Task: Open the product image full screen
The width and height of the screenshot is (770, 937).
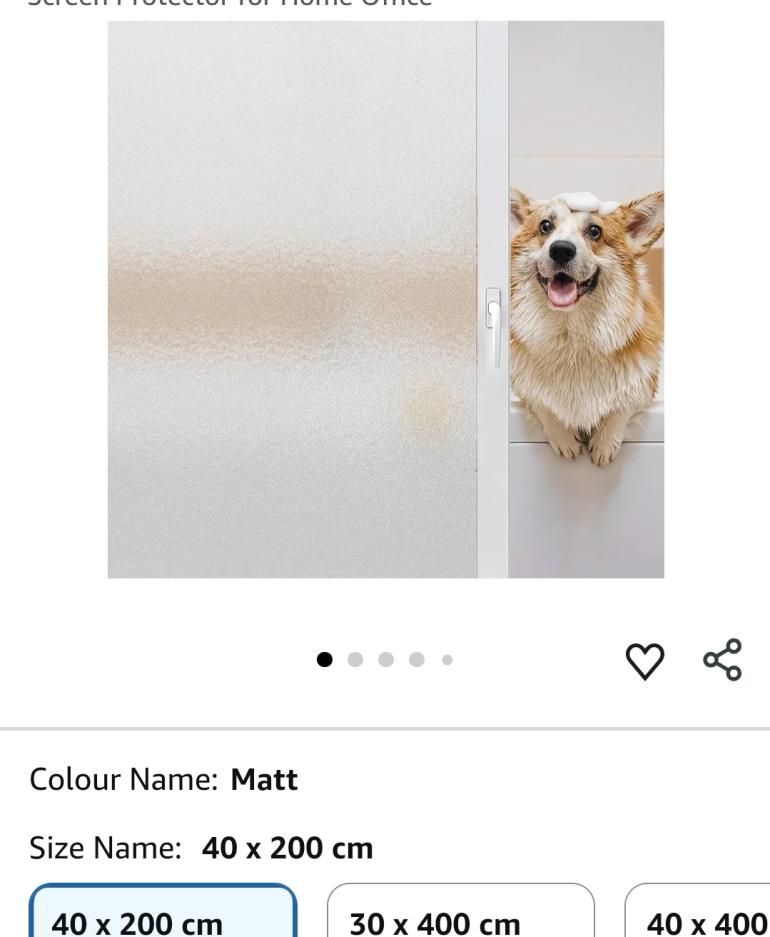Action: pos(385,299)
